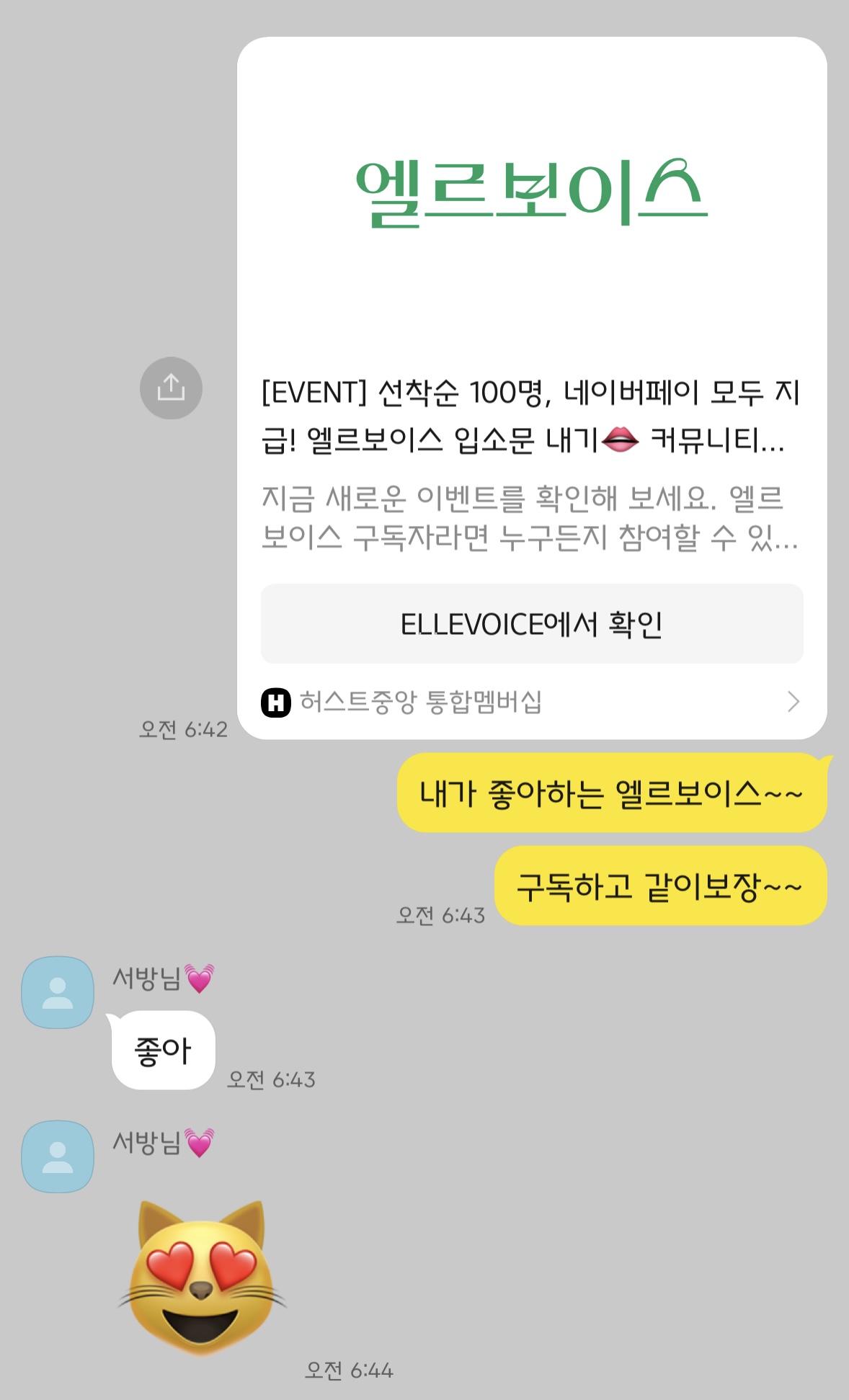849x1400 pixels.
Task: View 서방님 profile above the cat emoji
Action: coord(58,1156)
